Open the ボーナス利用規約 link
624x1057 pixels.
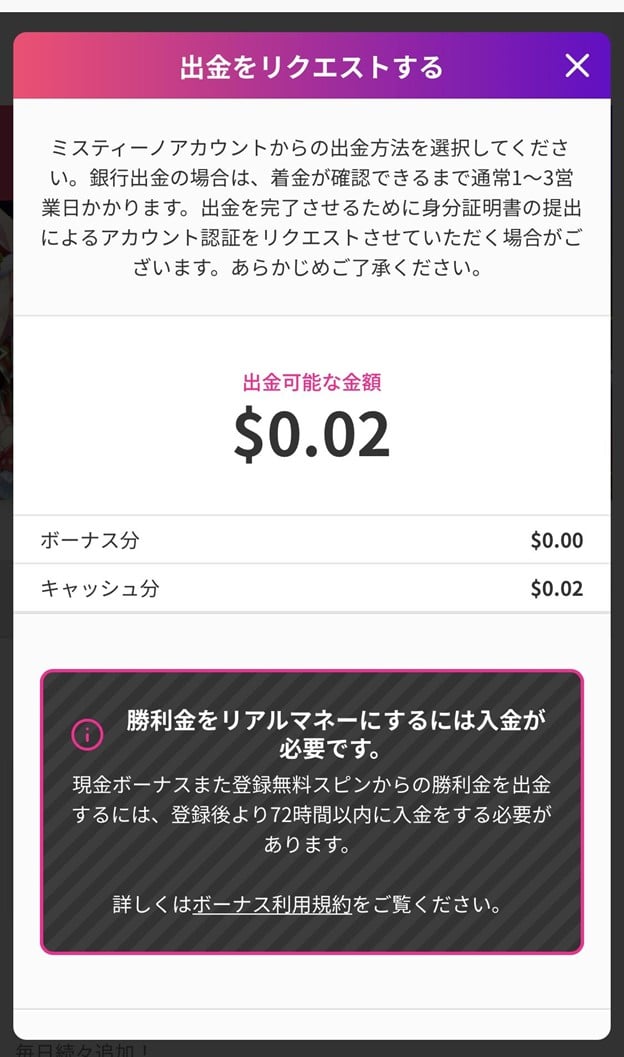(x=271, y=905)
